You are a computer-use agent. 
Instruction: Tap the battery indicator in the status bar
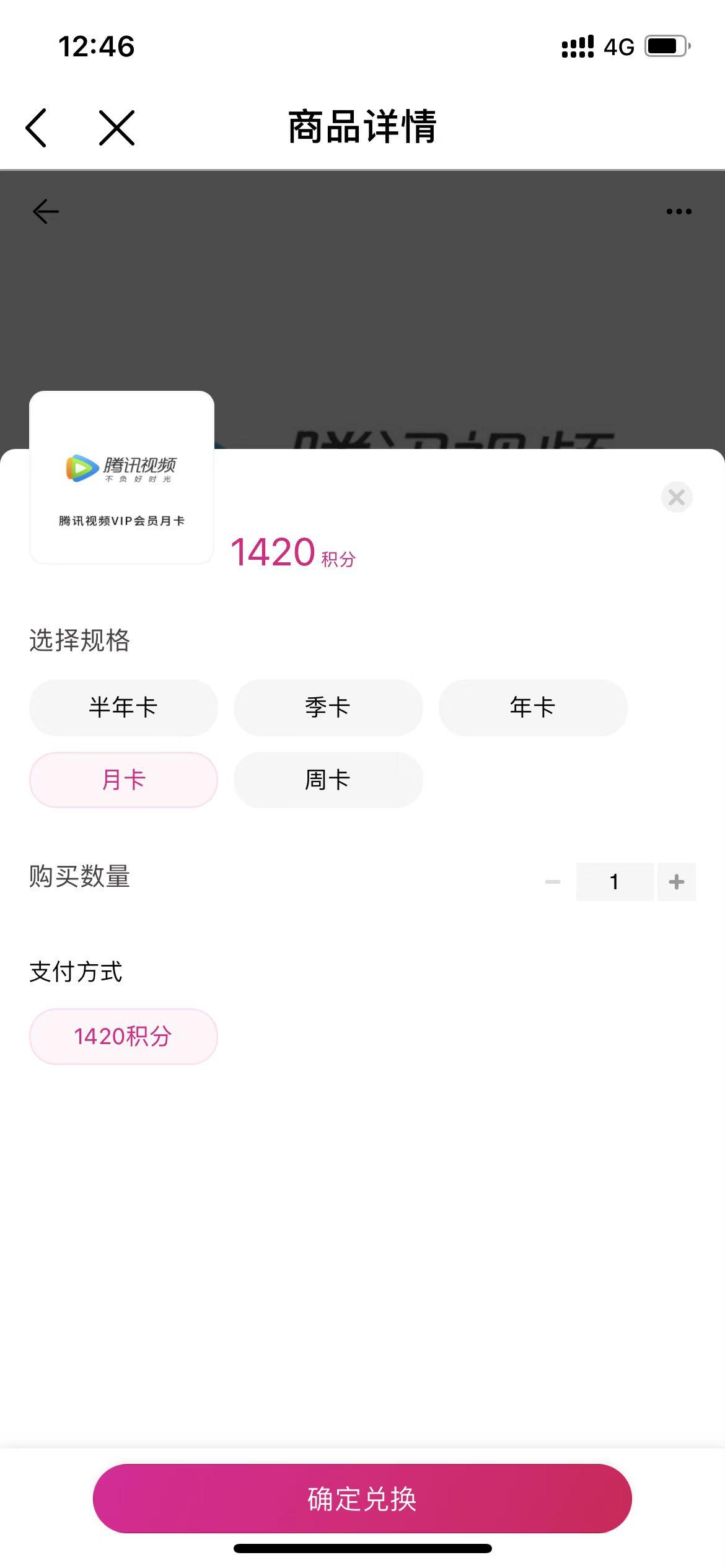[664, 46]
